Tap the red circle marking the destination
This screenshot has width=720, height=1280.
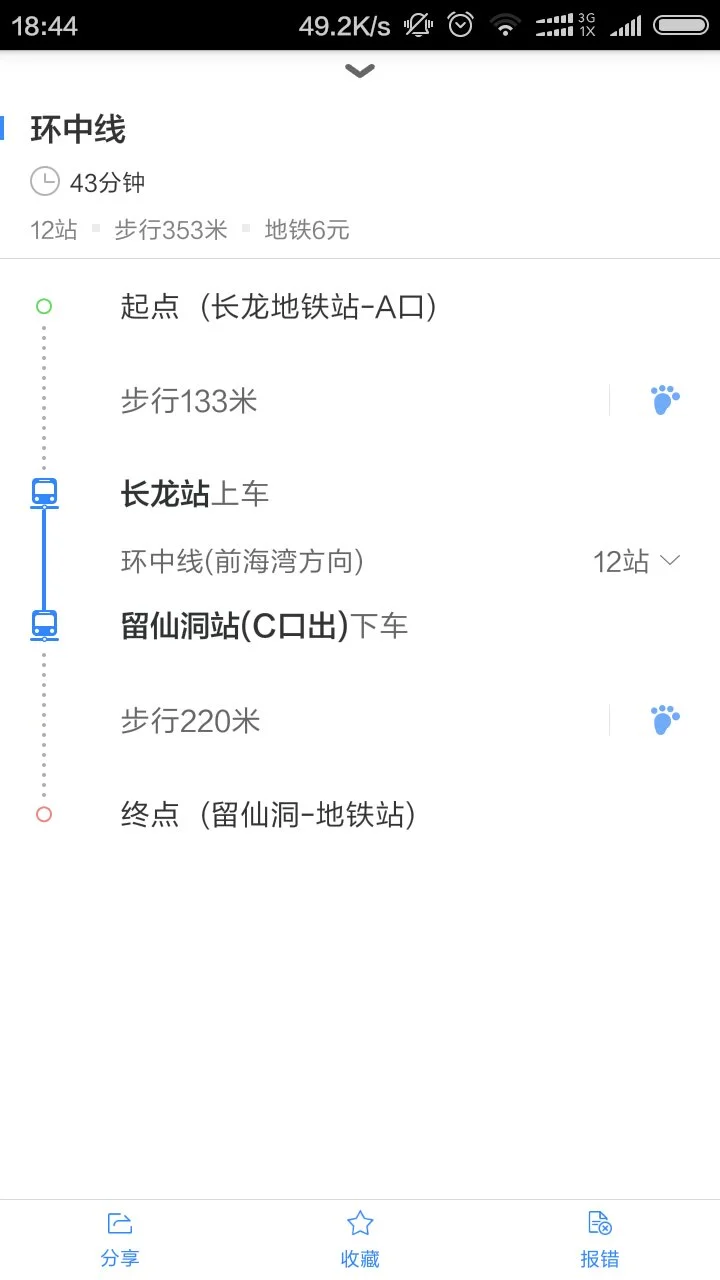[44, 814]
